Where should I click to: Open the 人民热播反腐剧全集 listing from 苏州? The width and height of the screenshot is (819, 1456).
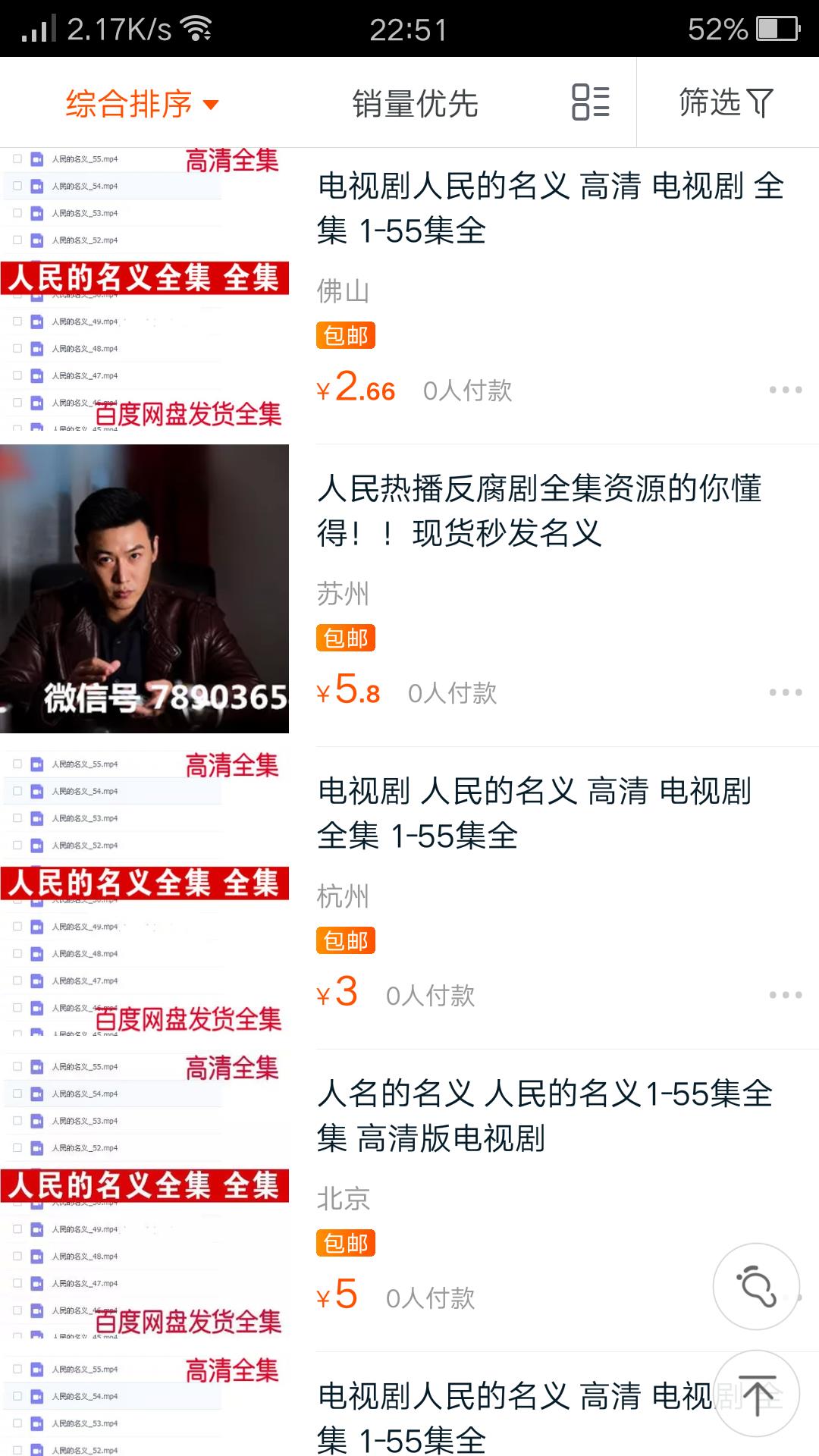[x=409, y=588]
